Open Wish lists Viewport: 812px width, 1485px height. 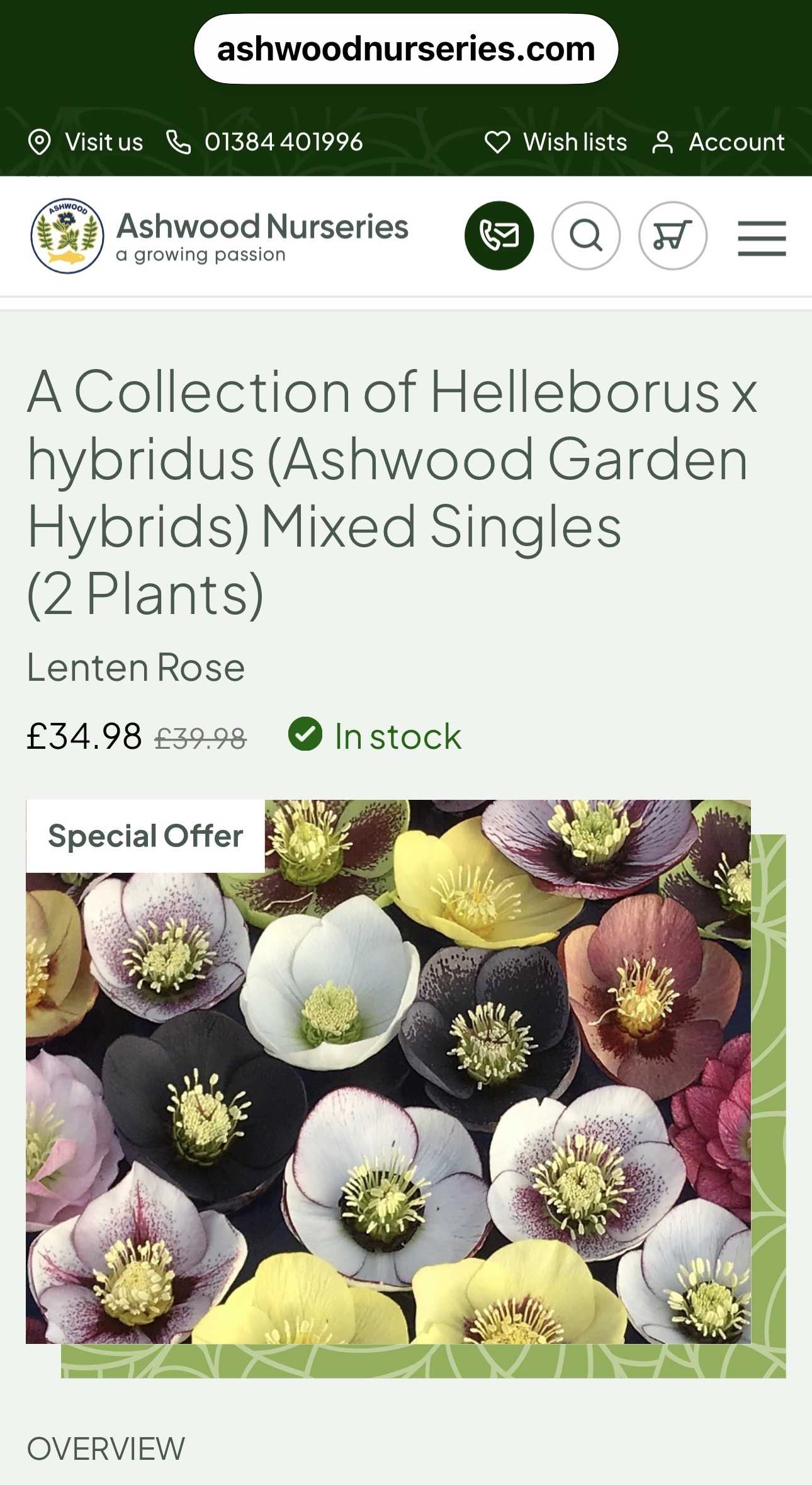point(556,142)
